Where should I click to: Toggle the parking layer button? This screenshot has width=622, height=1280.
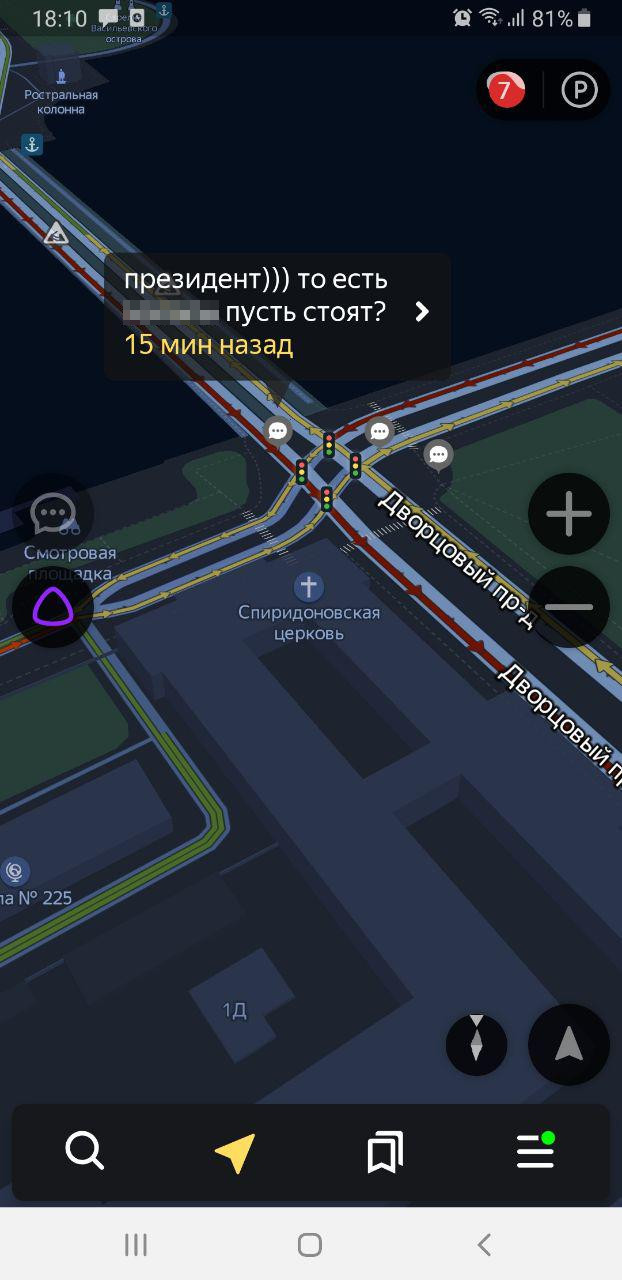(579, 91)
